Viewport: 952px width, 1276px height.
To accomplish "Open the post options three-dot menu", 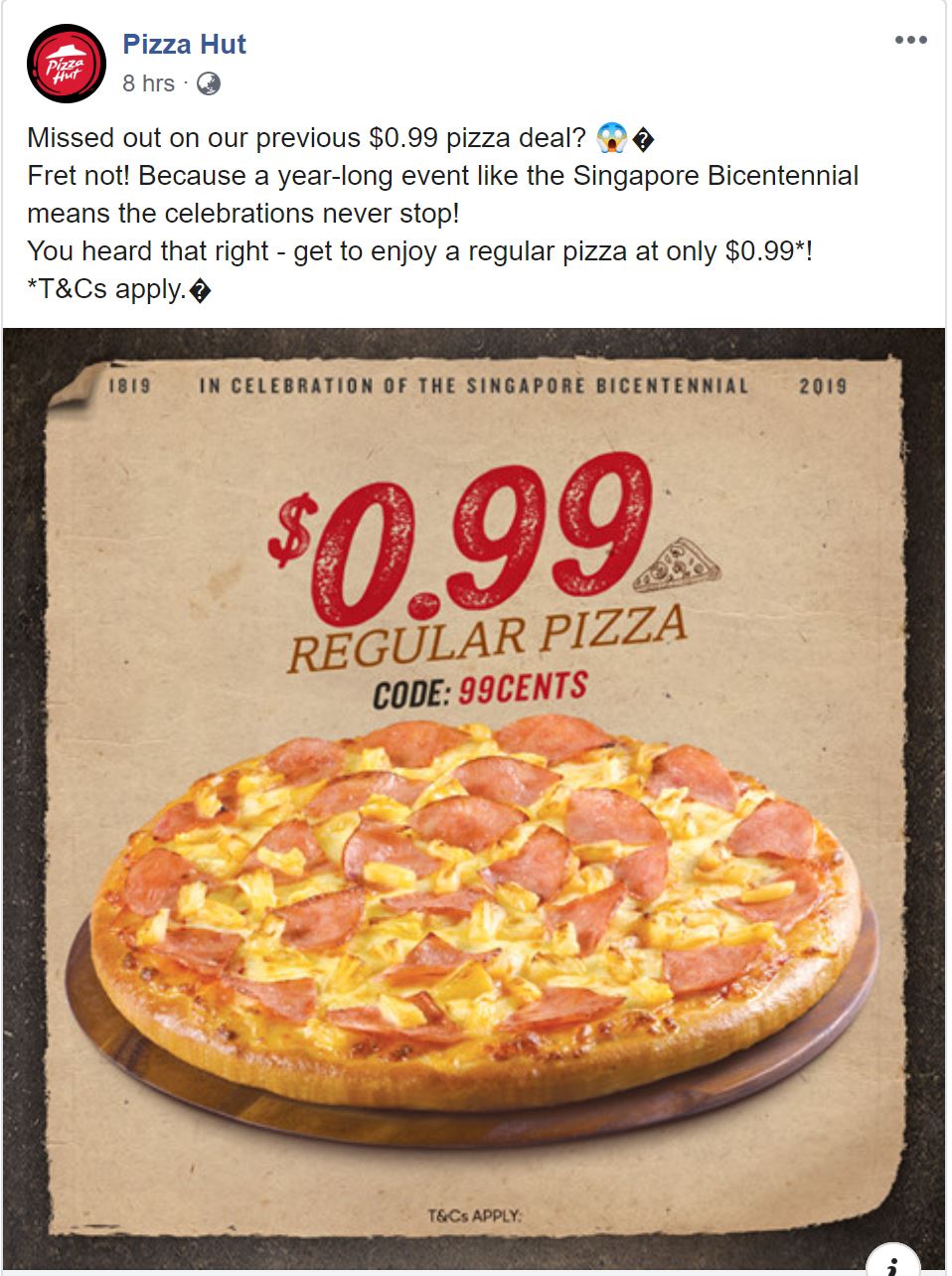I will (910, 41).
